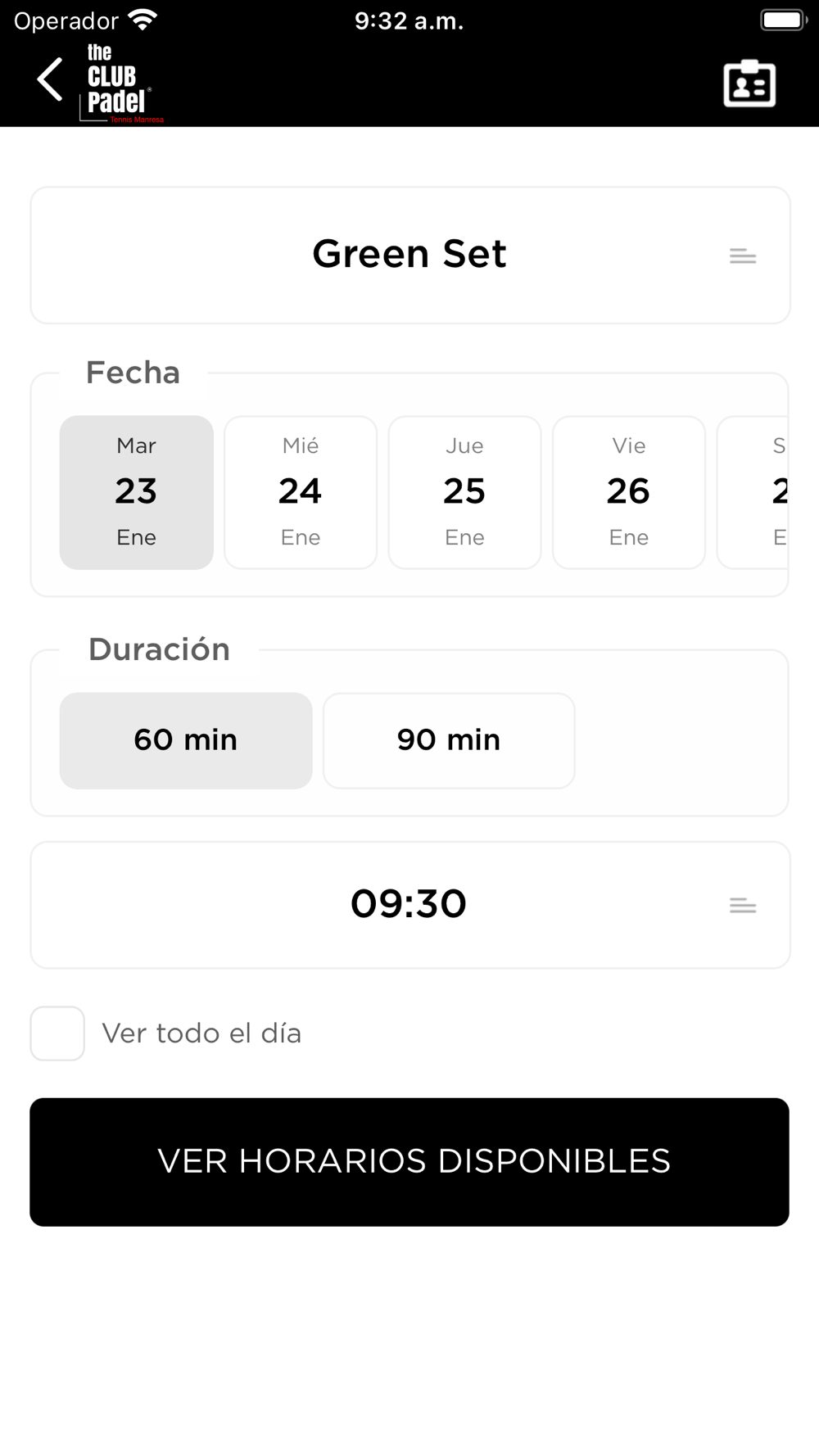Open the profile card icon
This screenshot has height=1456, width=819.
749,83
